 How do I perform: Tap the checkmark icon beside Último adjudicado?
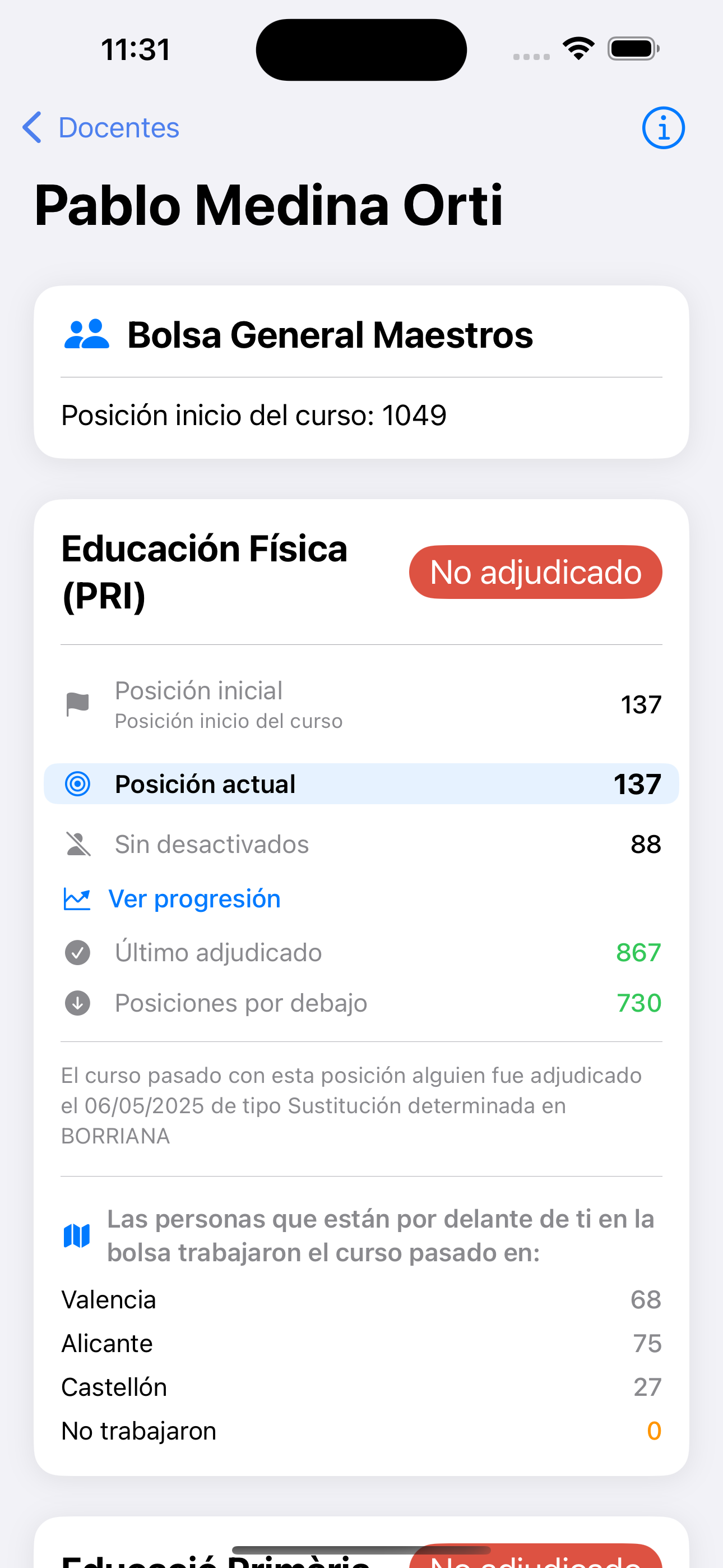pyautogui.click(x=77, y=952)
